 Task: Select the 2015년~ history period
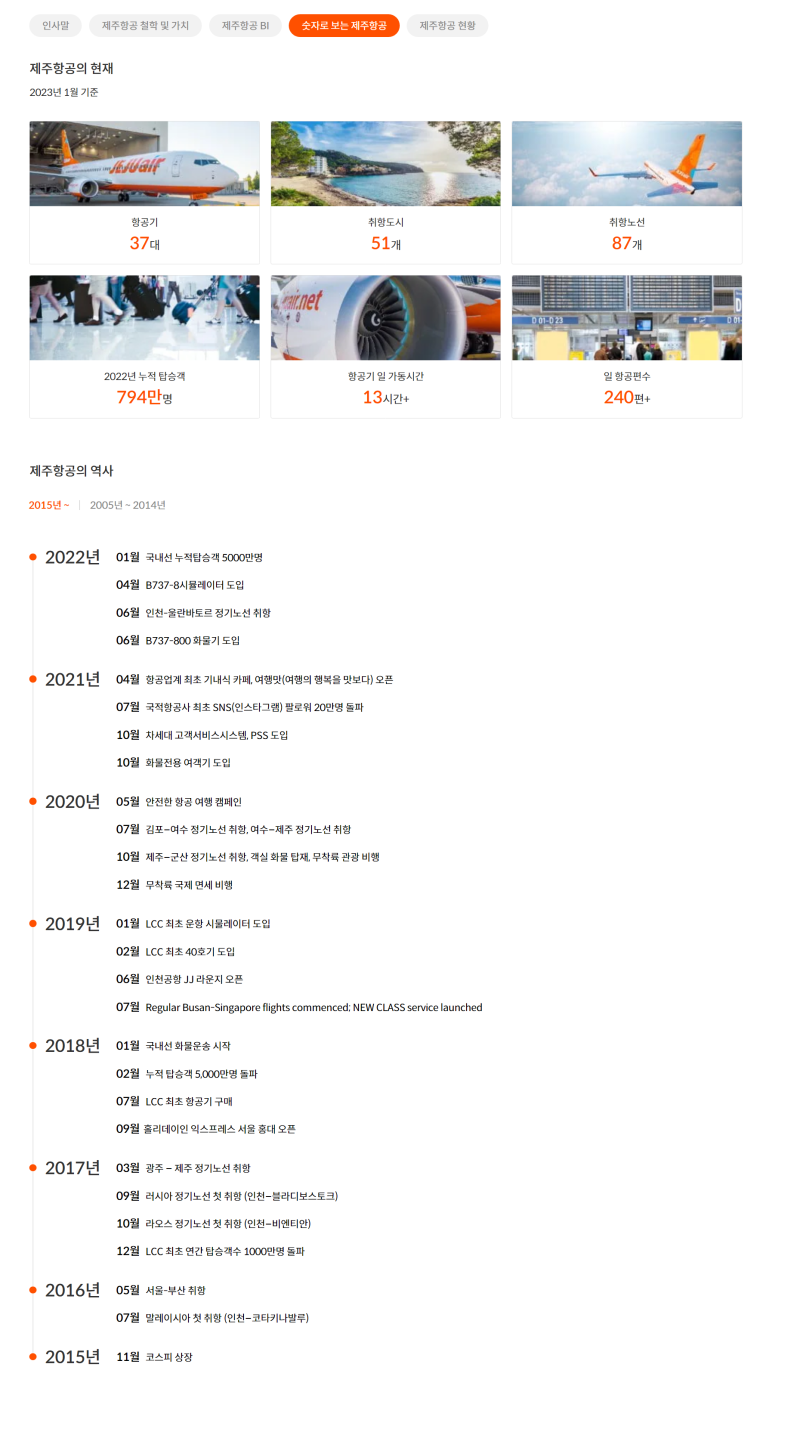pos(49,505)
